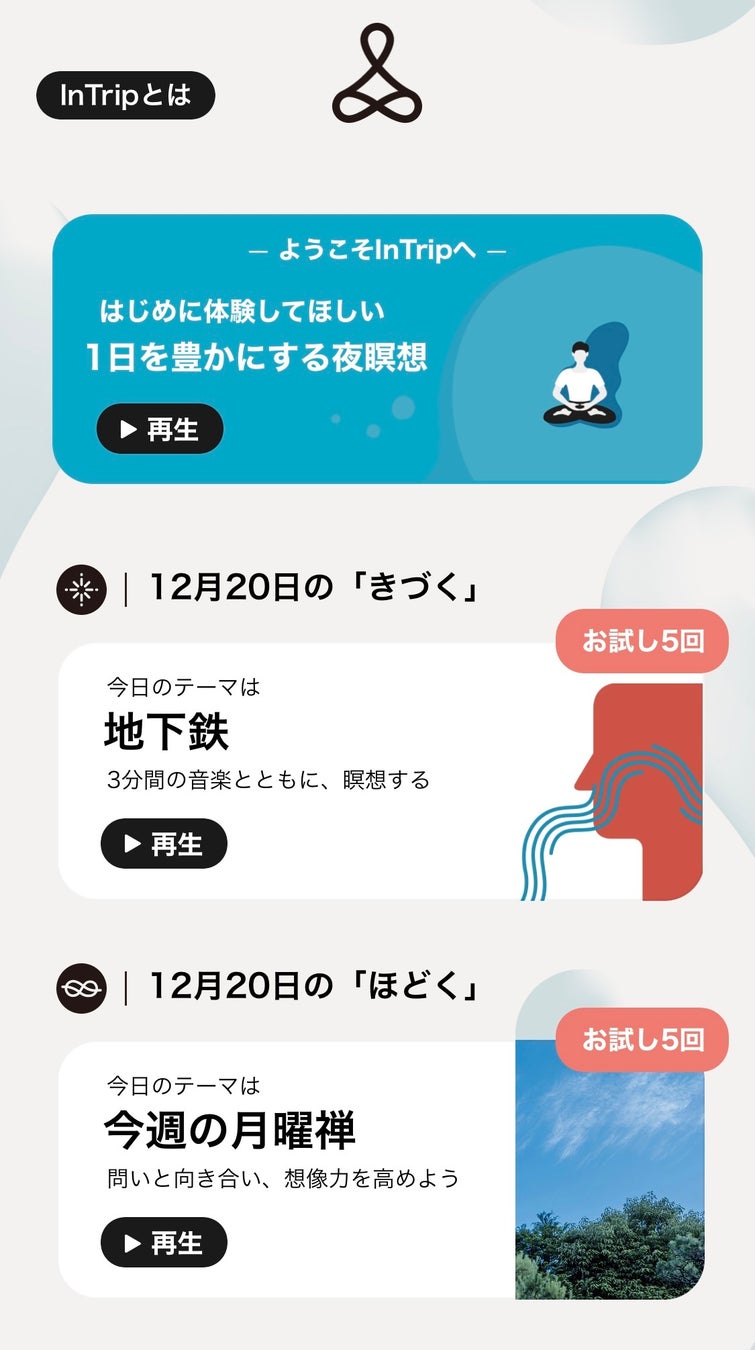Start playback of the 地下鉄 meditation
Viewport: 755px width, 1350px height.
pyautogui.click(x=164, y=844)
